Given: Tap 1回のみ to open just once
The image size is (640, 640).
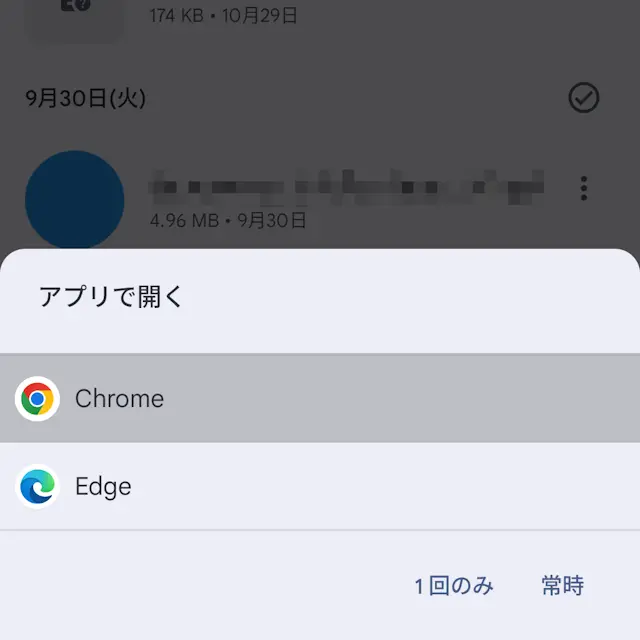Looking at the screenshot, I should pos(454,586).
